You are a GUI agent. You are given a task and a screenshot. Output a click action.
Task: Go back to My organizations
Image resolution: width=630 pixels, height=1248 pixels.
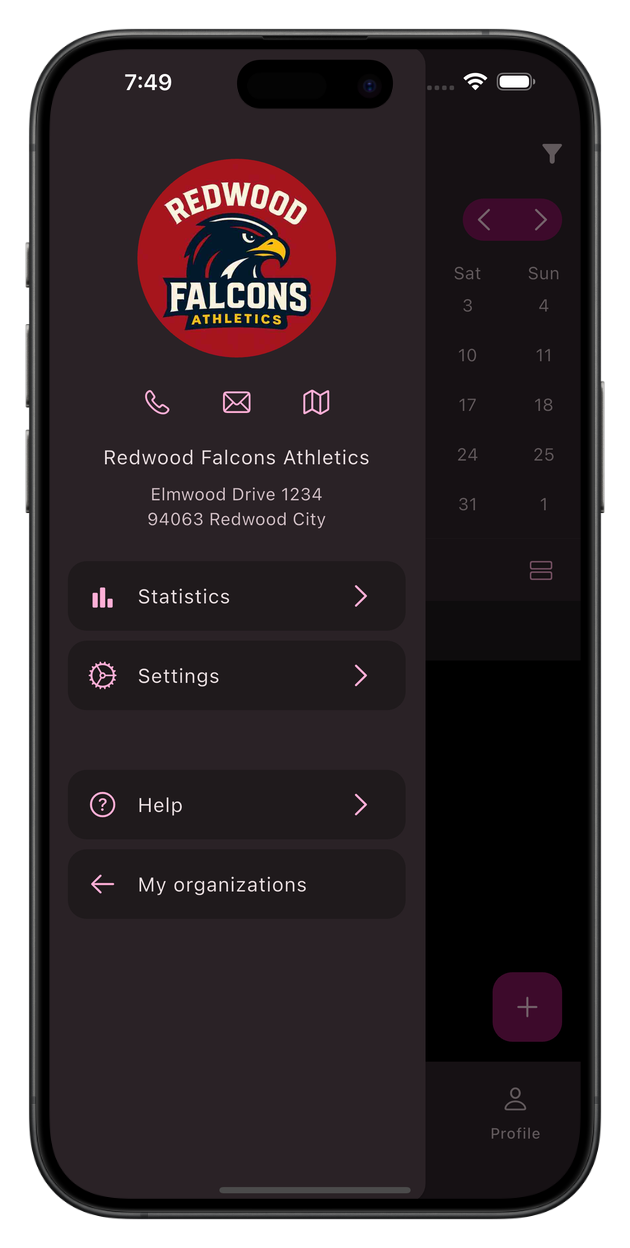tap(237, 885)
